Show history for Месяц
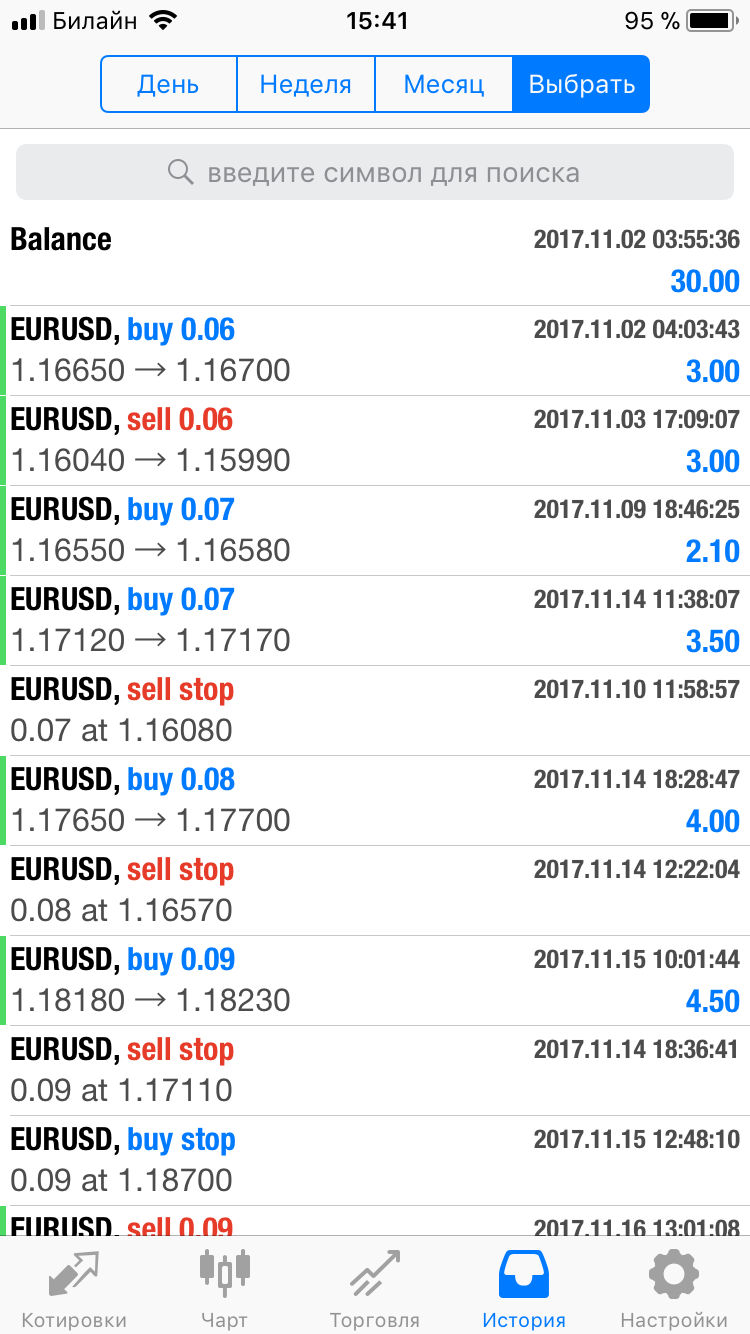 click(x=444, y=84)
